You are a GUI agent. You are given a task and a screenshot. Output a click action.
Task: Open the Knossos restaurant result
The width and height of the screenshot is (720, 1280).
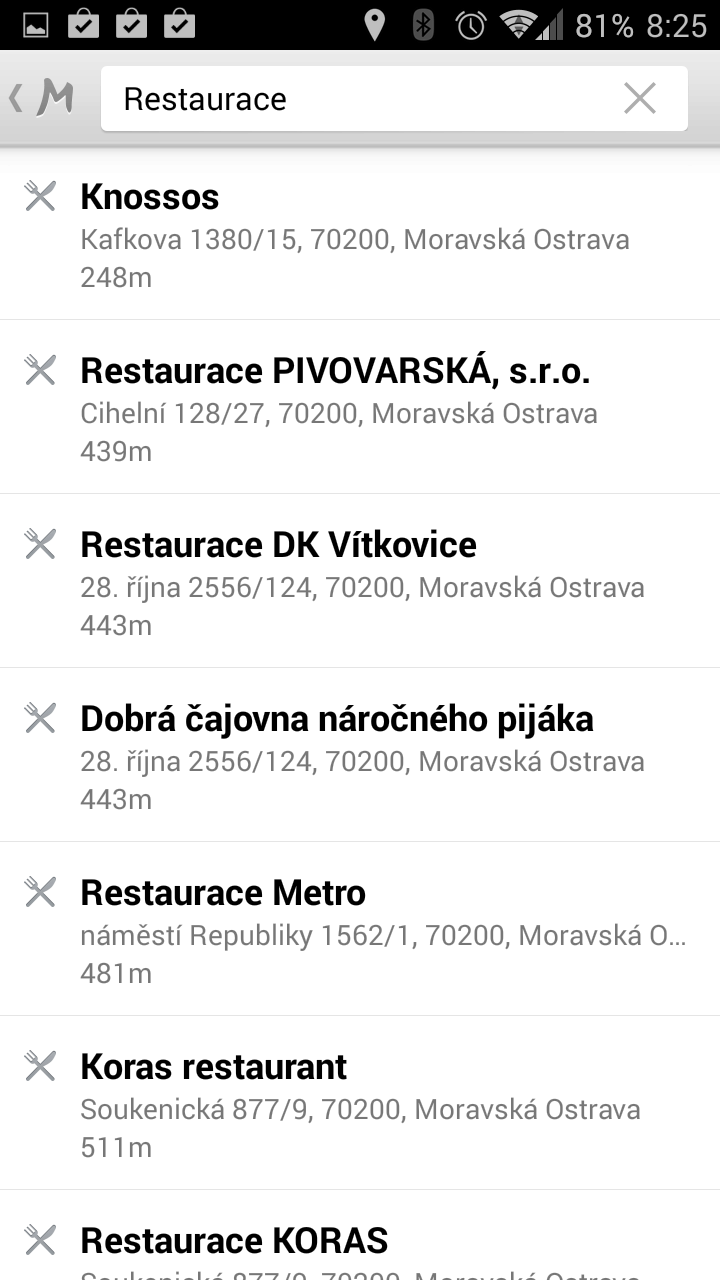click(x=360, y=234)
